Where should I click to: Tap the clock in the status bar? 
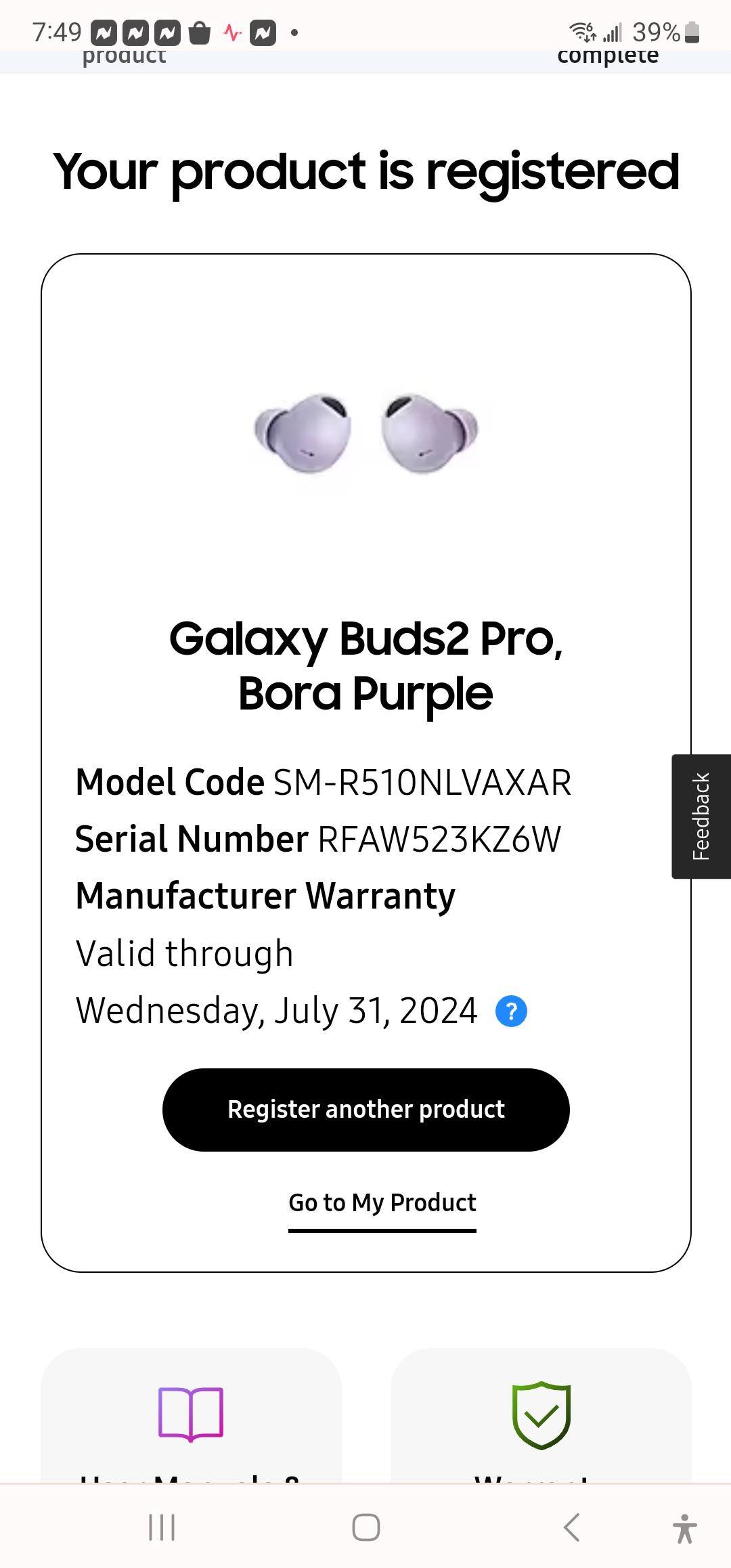pos(57,31)
